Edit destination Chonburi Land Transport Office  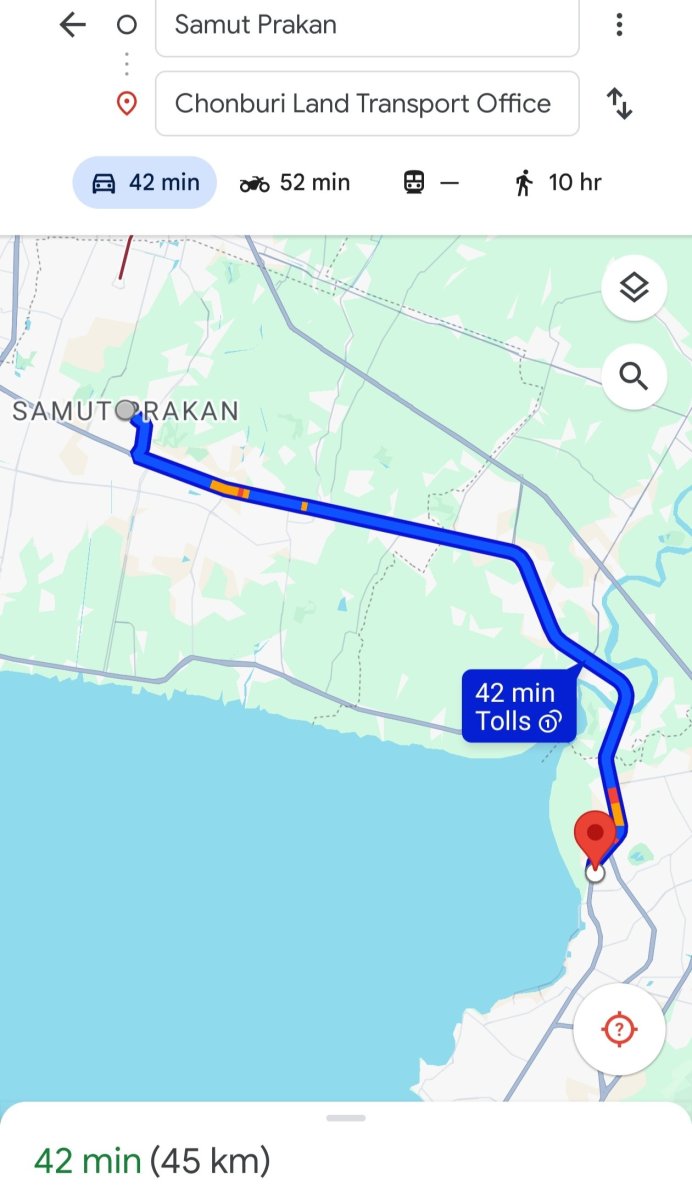pos(366,103)
